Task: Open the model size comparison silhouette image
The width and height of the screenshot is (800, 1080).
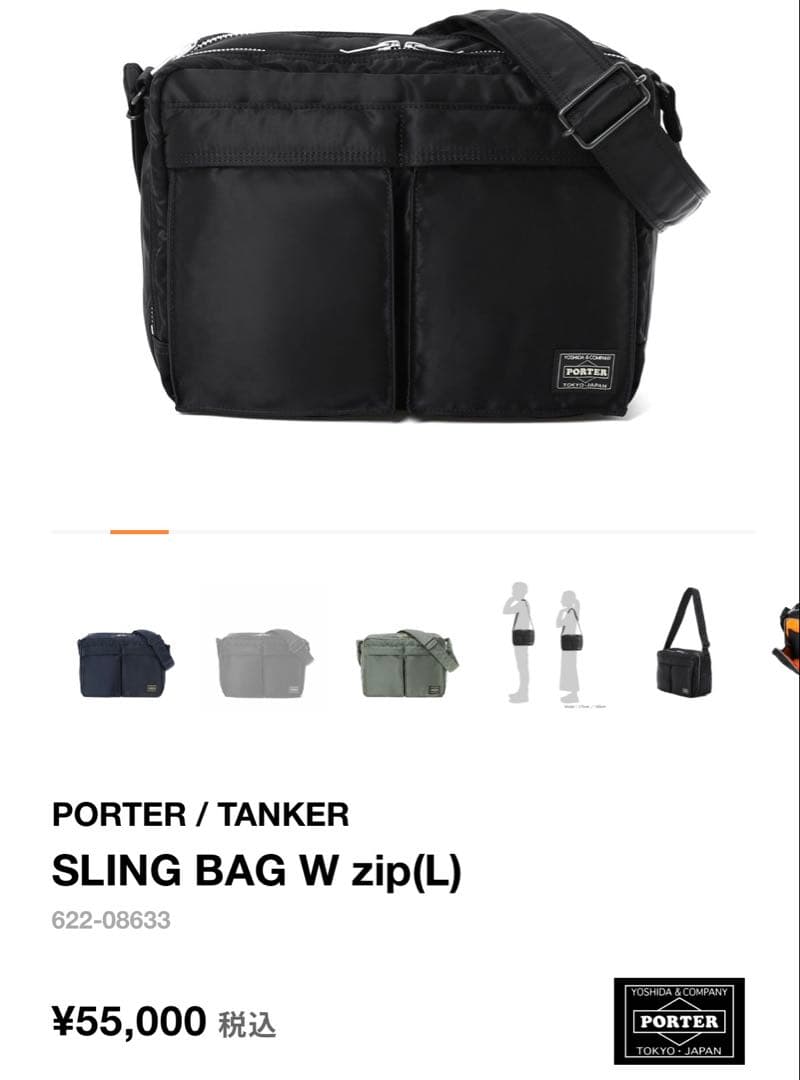Action: click(x=545, y=643)
